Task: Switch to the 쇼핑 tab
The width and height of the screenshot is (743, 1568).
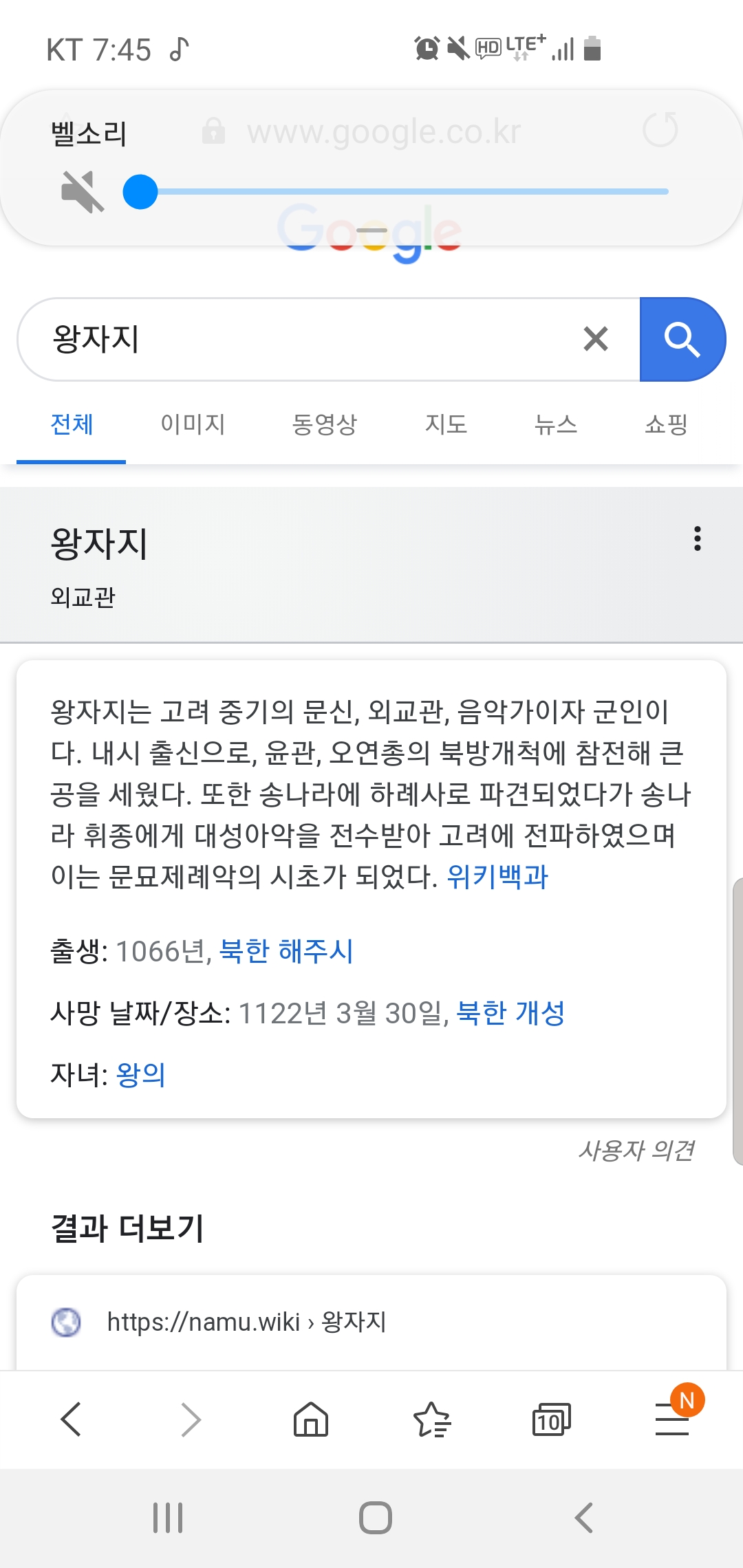Action: coord(666,424)
